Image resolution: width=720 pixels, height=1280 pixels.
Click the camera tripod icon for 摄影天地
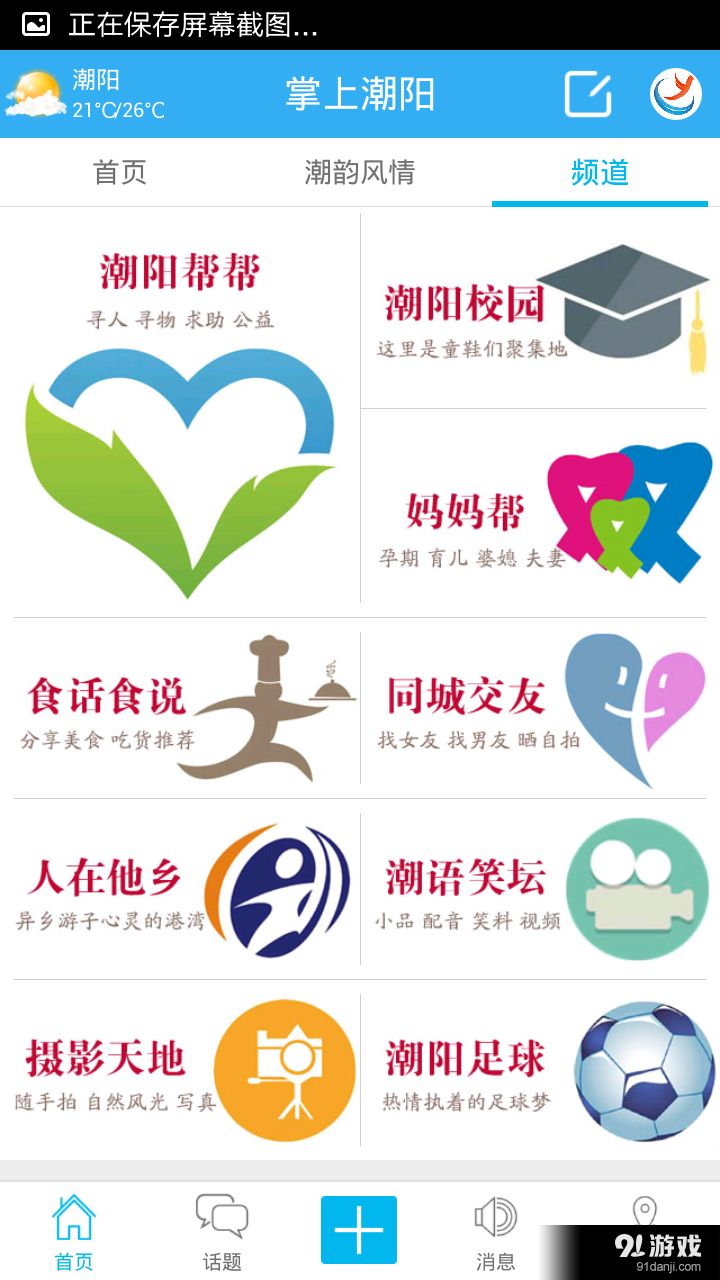pyautogui.click(x=285, y=1069)
